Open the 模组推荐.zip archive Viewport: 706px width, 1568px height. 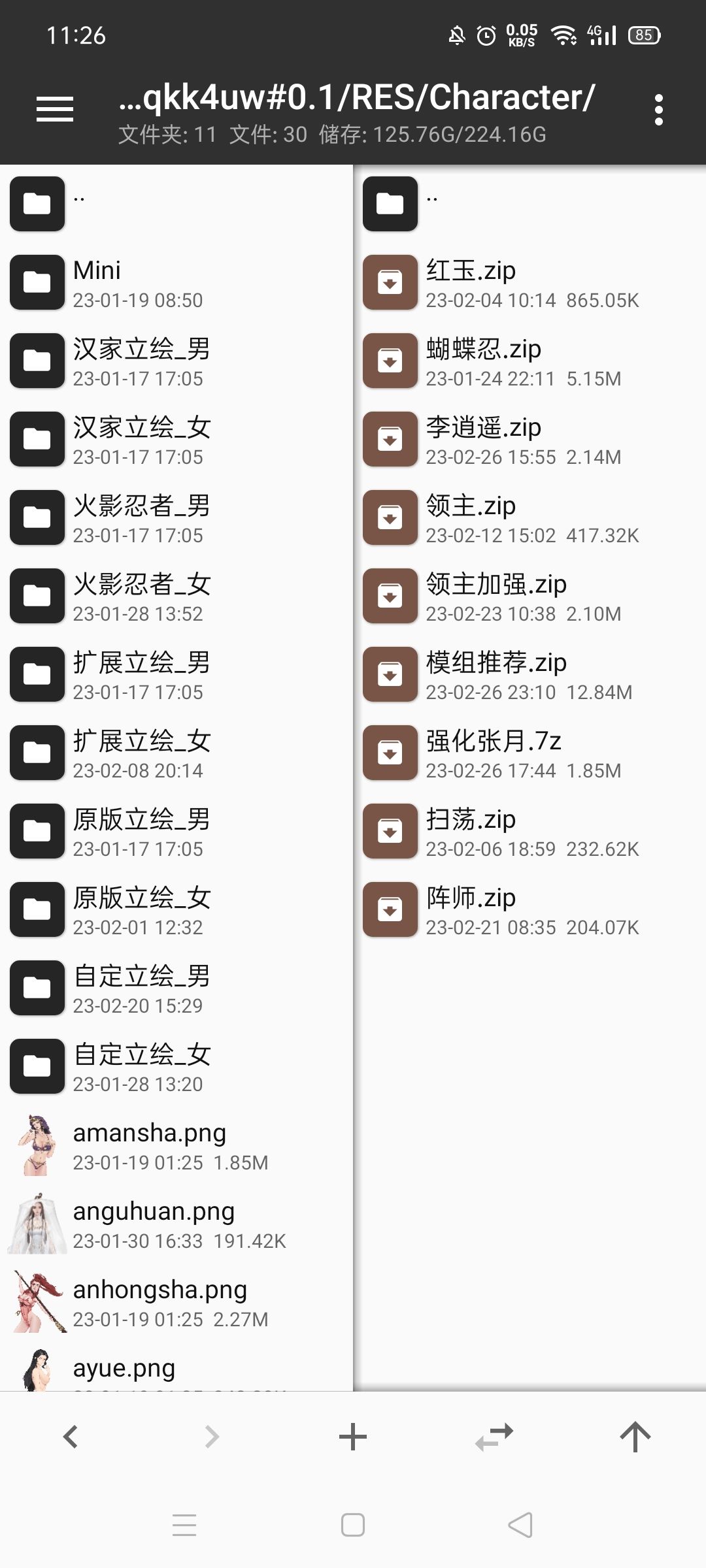coord(497,674)
